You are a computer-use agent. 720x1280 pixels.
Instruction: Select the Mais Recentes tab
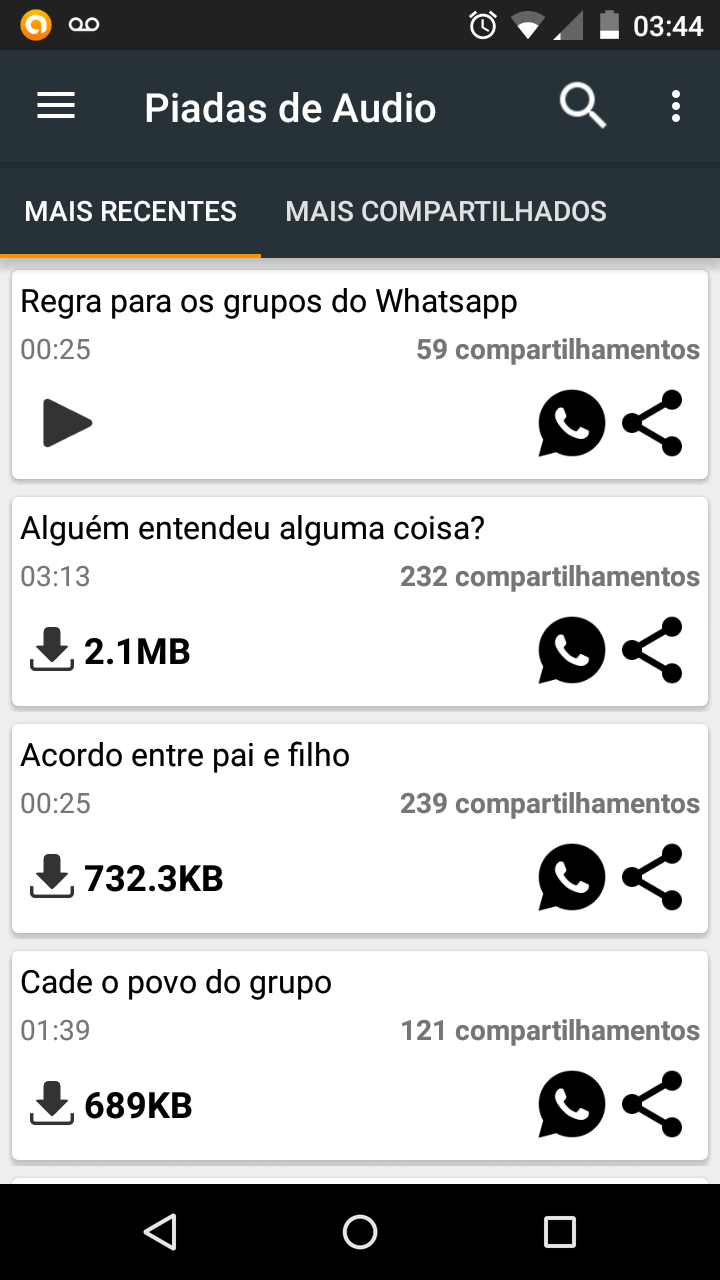[131, 212]
